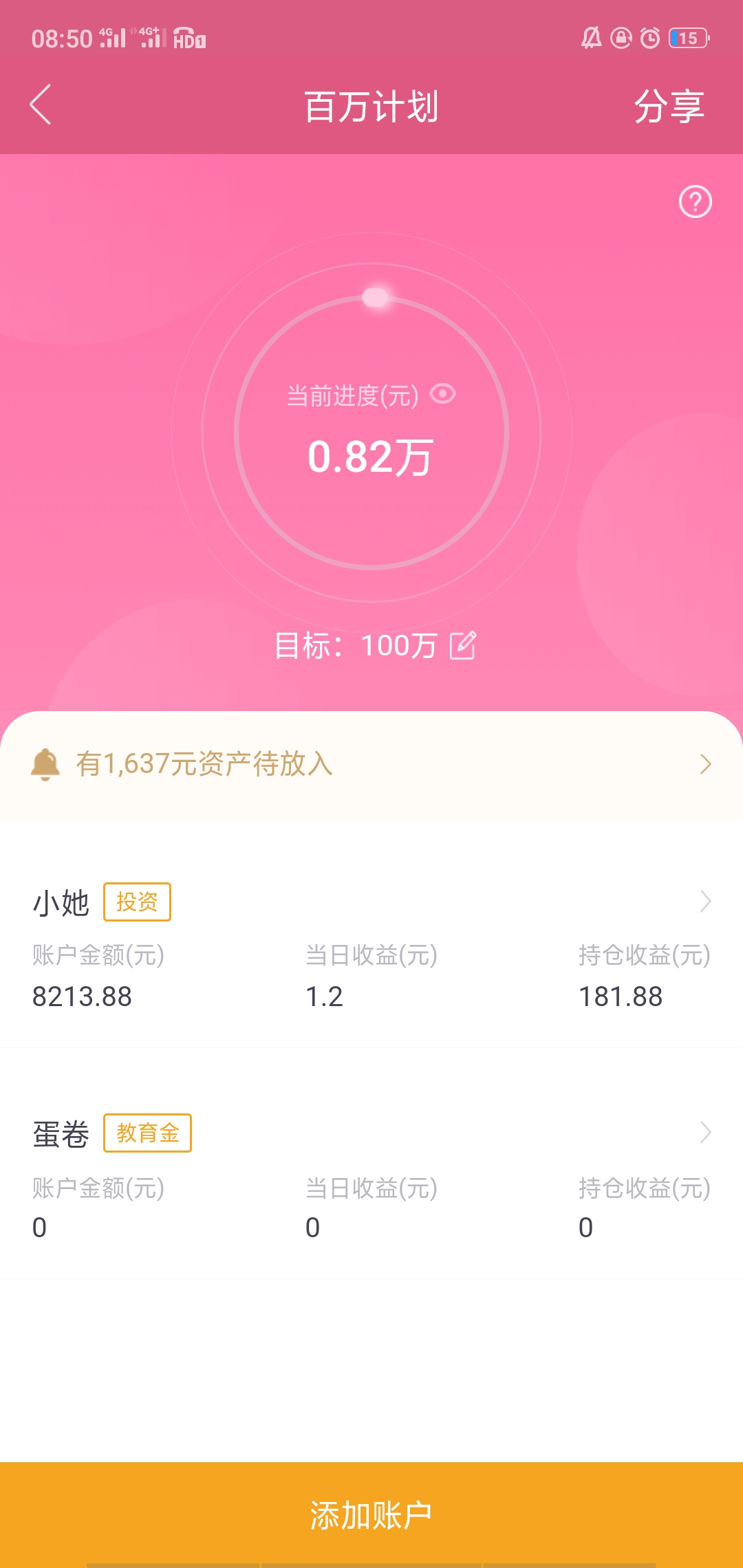Hide the current progress amount
Image resolution: width=743 pixels, height=1568 pixels.
pos(442,394)
